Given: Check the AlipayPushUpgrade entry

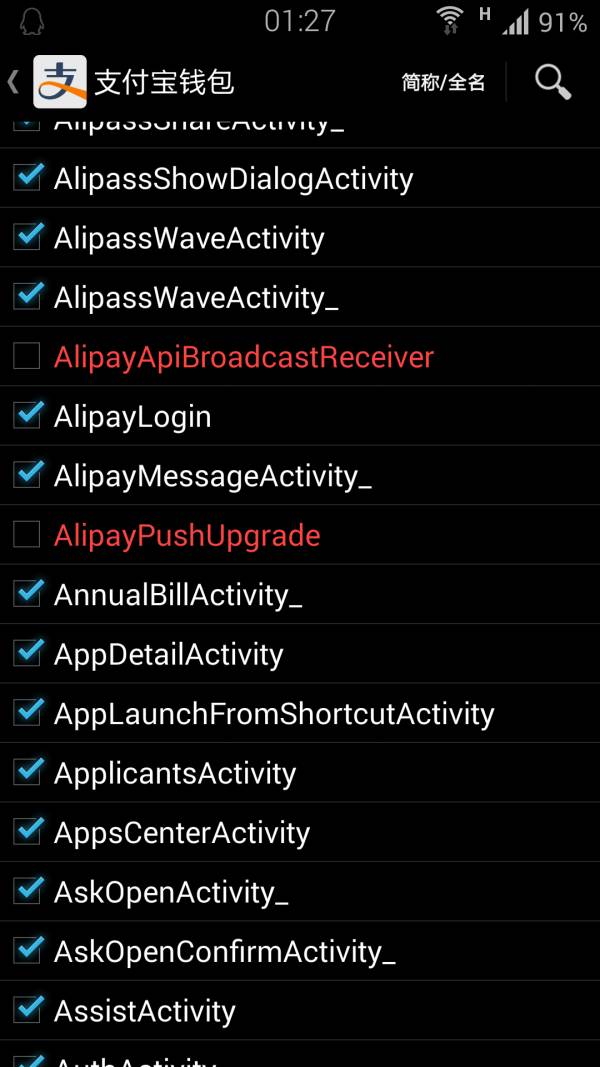Looking at the screenshot, I should coord(27,535).
